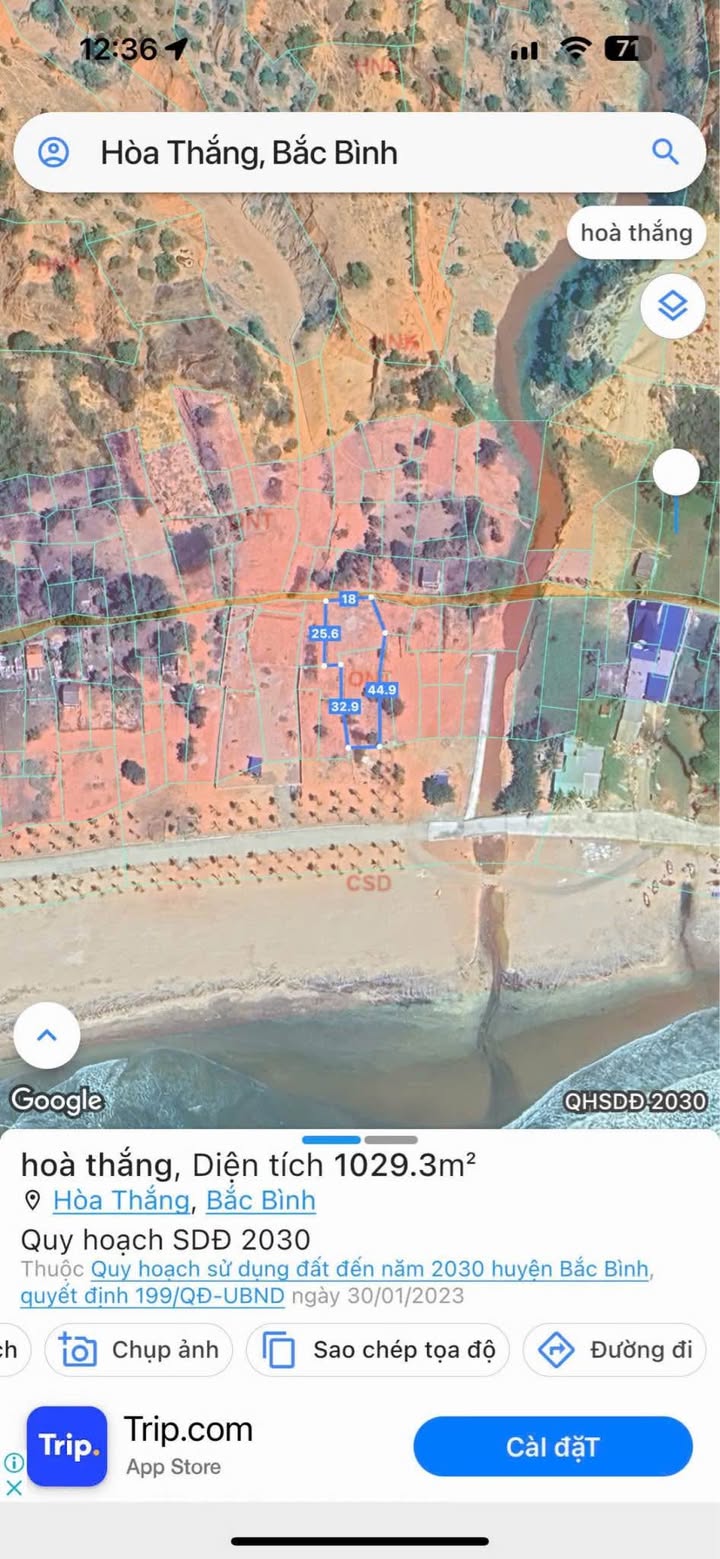This screenshot has width=720, height=1559.
Task: Copy coordinates with Sao chép tọa độ
Action: (378, 1350)
